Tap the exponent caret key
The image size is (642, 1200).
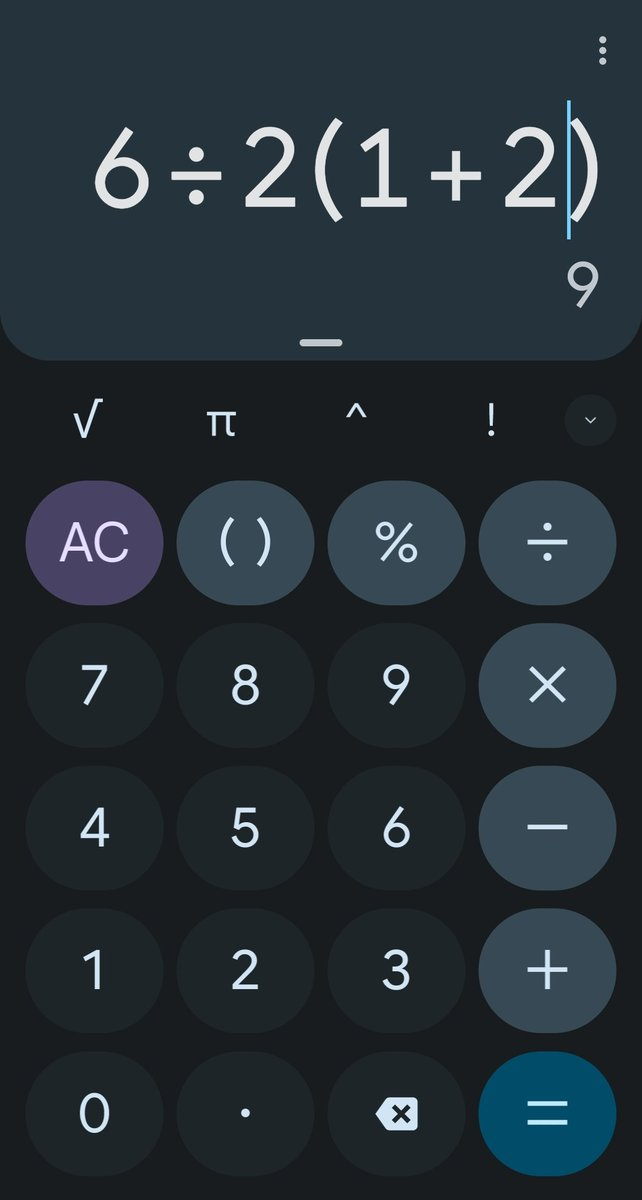355,420
